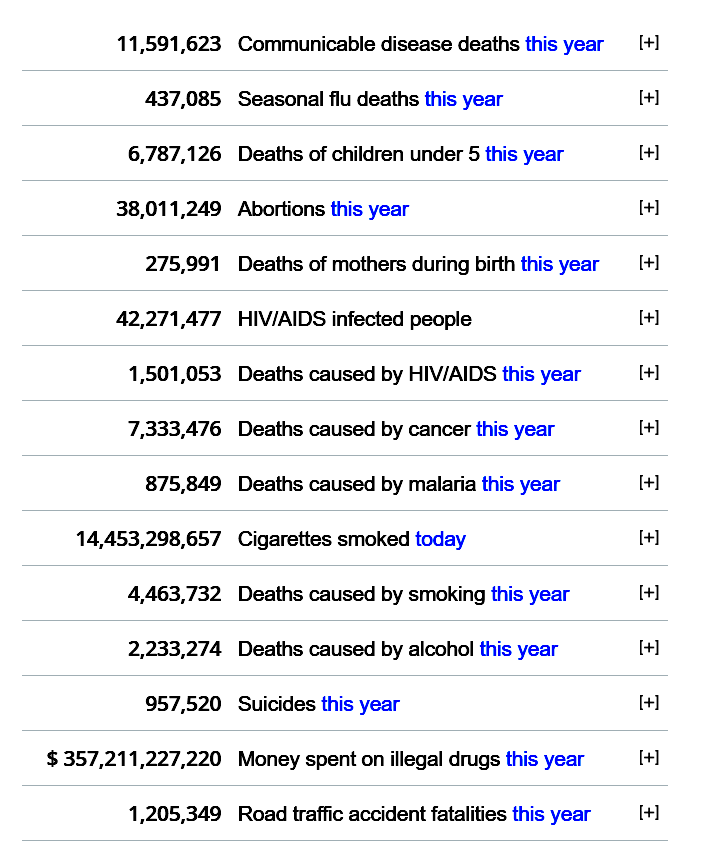The height and width of the screenshot is (844, 716).
Task: Expand Money spent on illegal drugs
Action: pyautogui.click(x=649, y=757)
